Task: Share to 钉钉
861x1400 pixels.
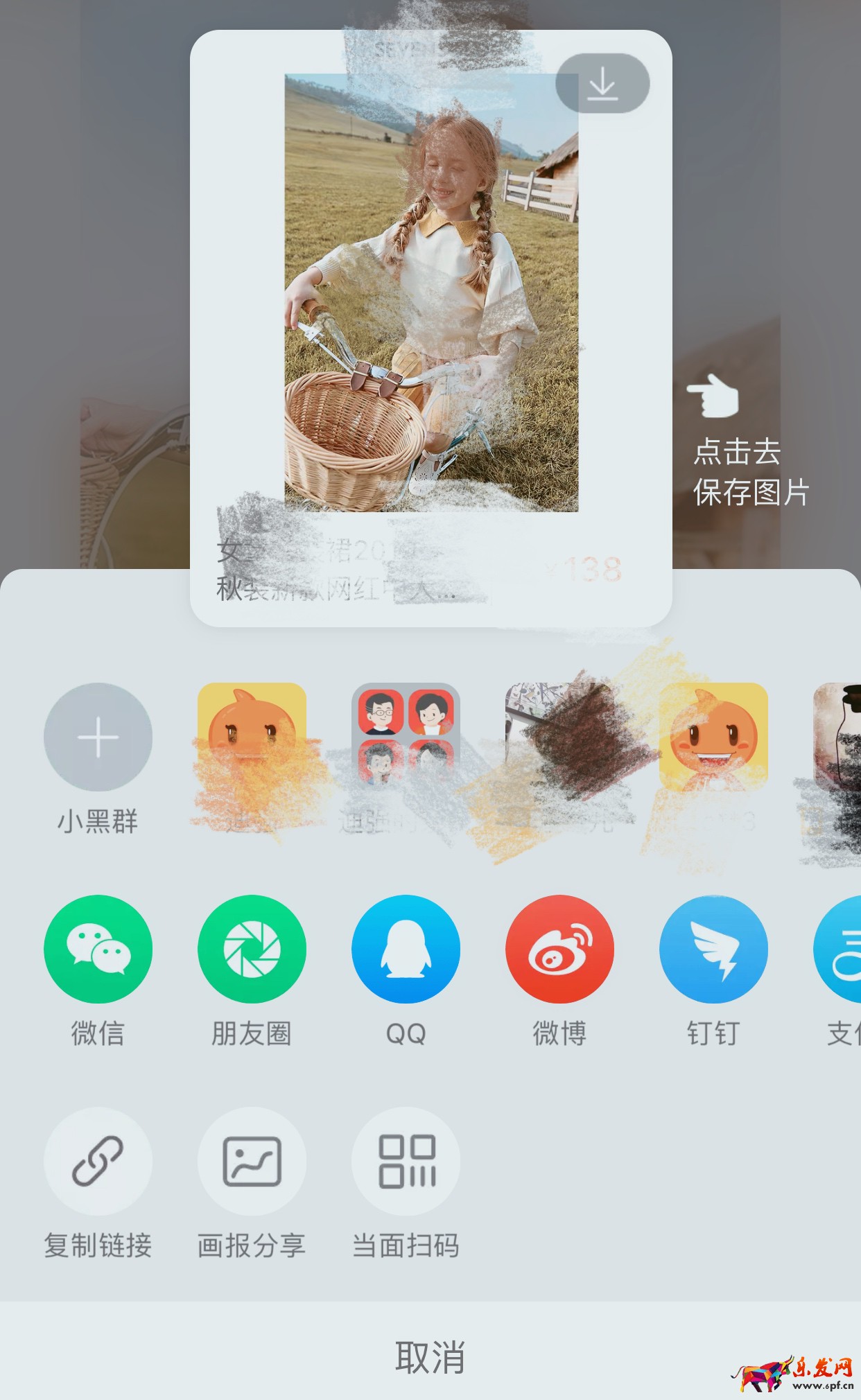Action: (713, 950)
